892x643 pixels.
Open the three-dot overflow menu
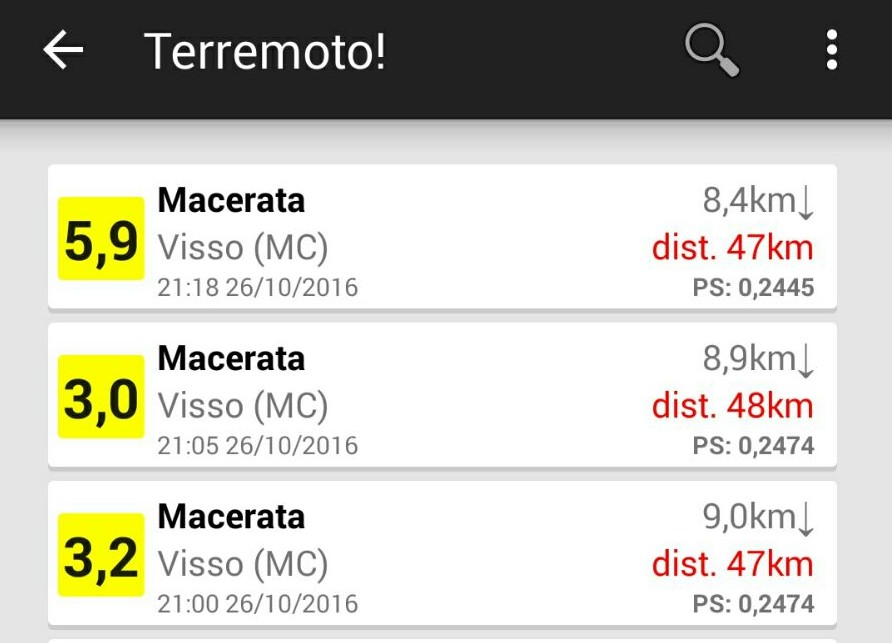831,50
